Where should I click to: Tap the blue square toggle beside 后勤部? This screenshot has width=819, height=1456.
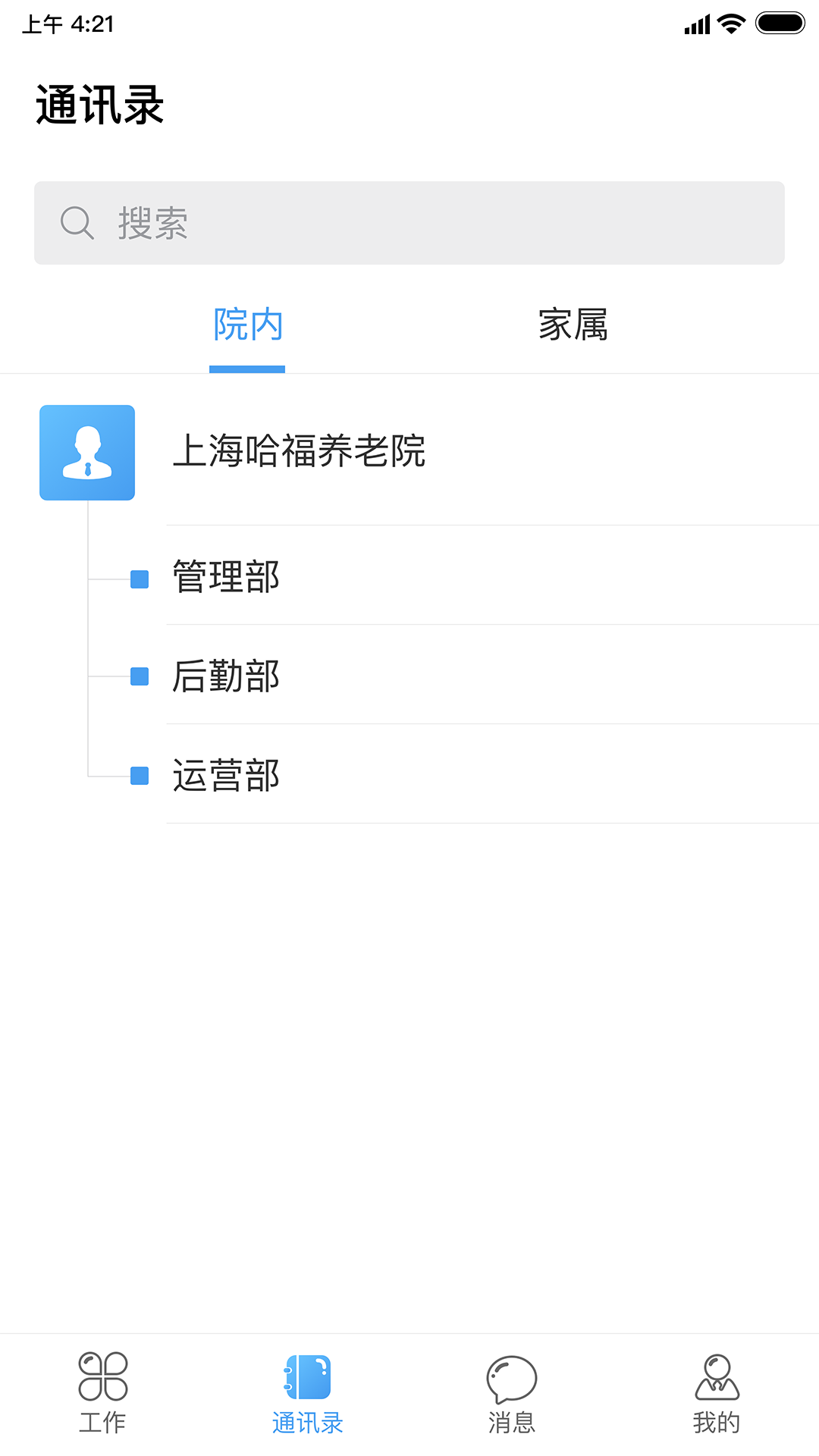click(x=139, y=677)
